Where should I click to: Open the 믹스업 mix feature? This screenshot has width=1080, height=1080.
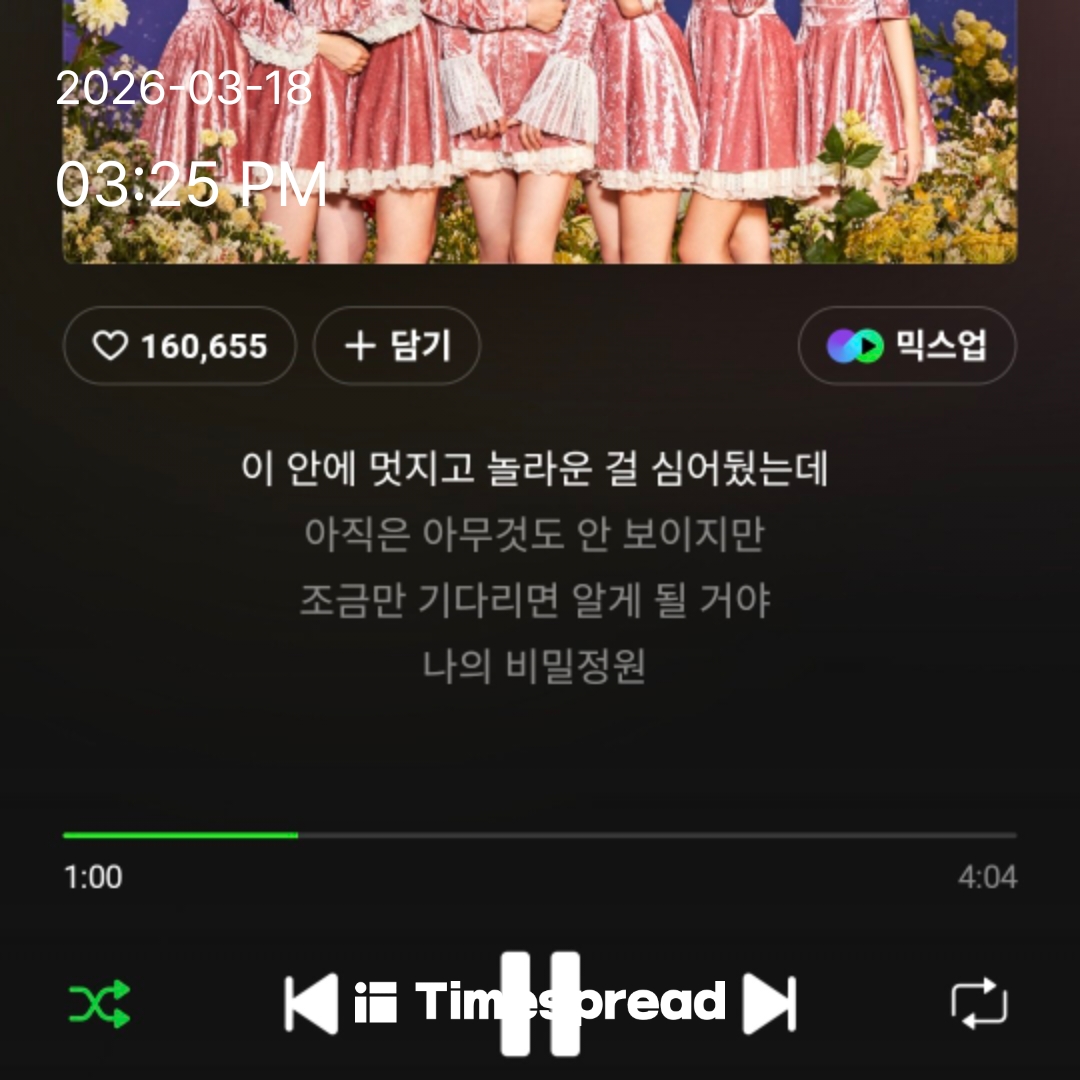[907, 346]
